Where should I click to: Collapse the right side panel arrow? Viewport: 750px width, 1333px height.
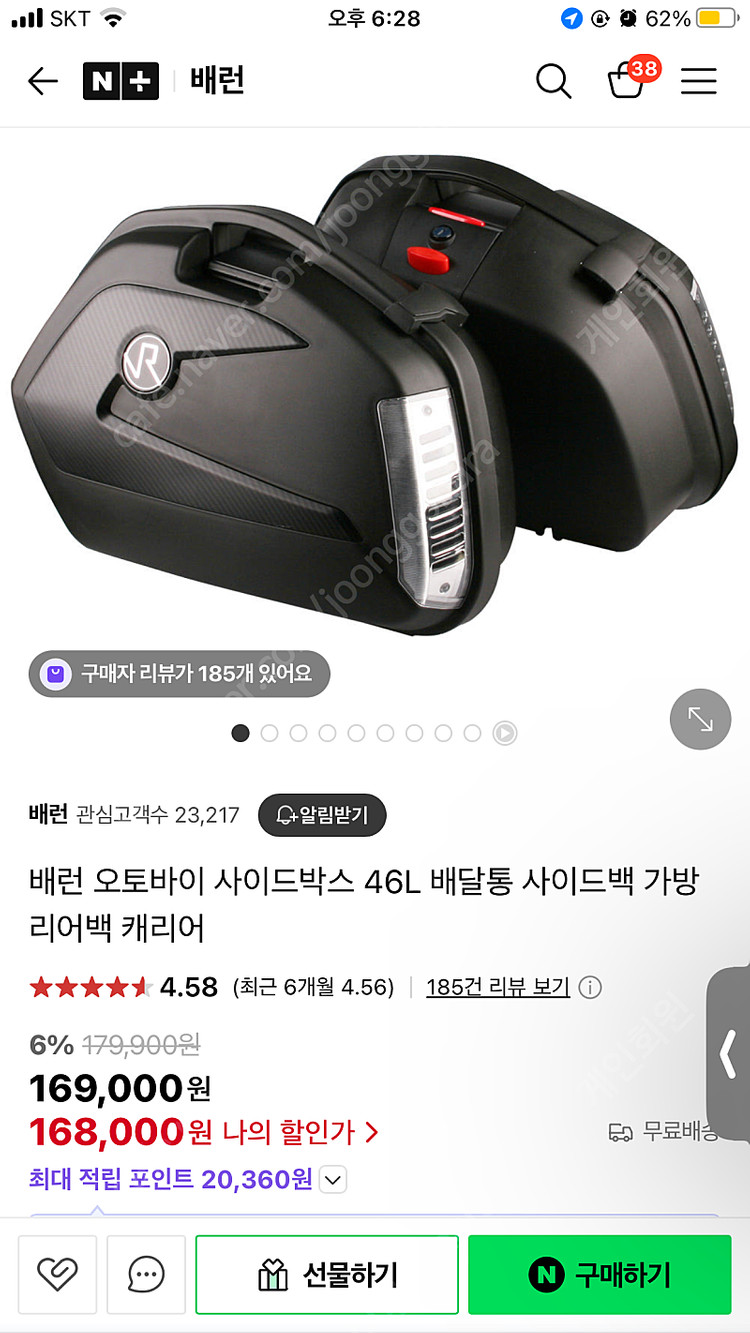click(729, 1053)
